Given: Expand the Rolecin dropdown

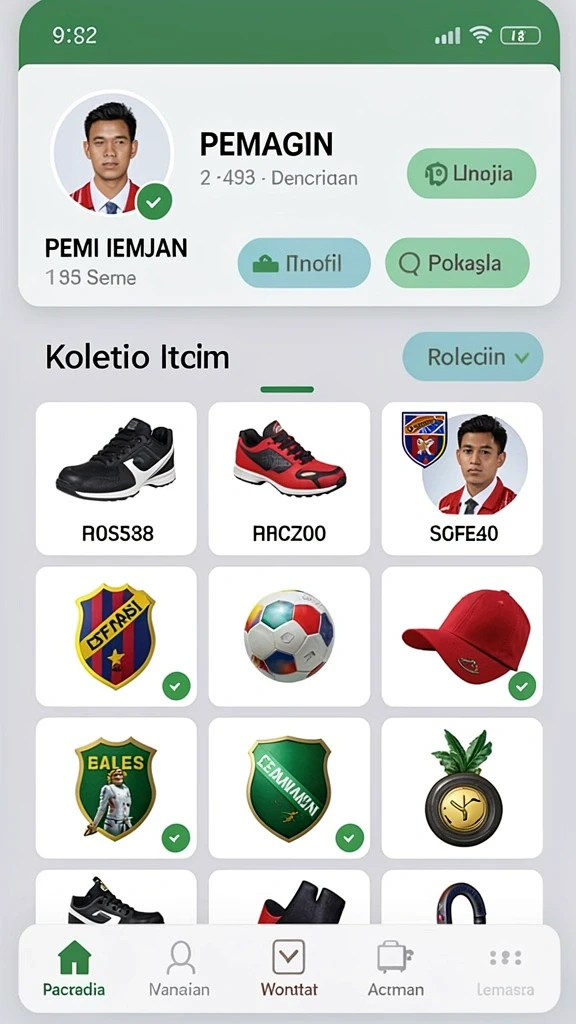Looking at the screenshot, I should [x=473, y=357].
